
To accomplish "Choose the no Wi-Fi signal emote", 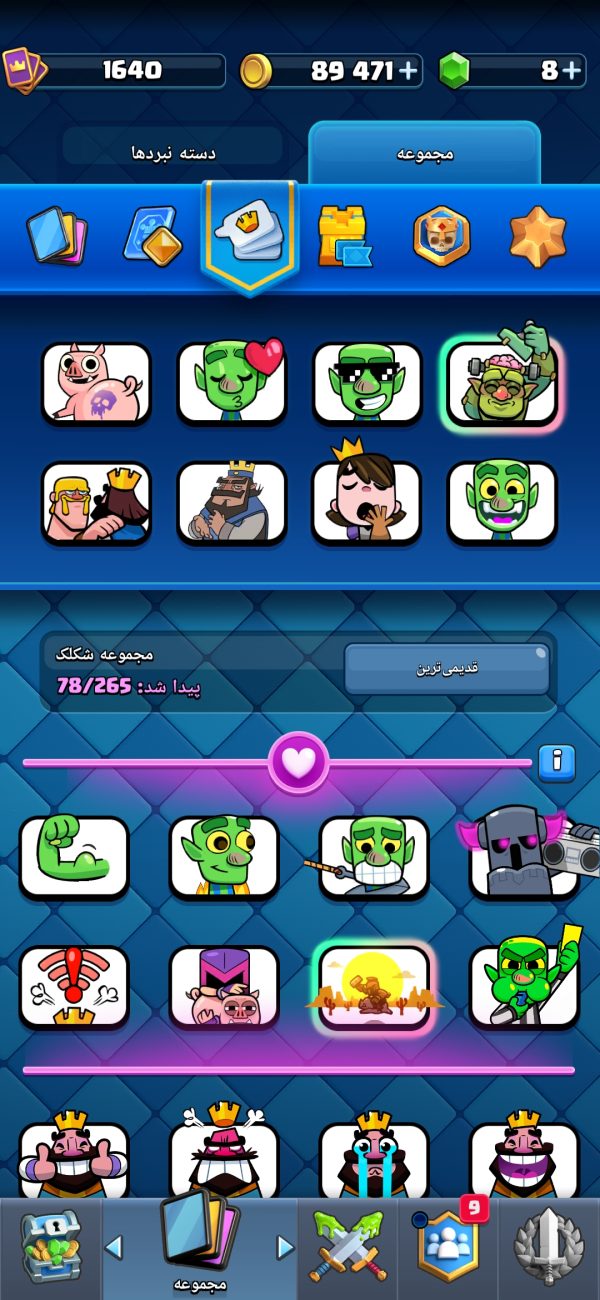I will pos(74,987).
